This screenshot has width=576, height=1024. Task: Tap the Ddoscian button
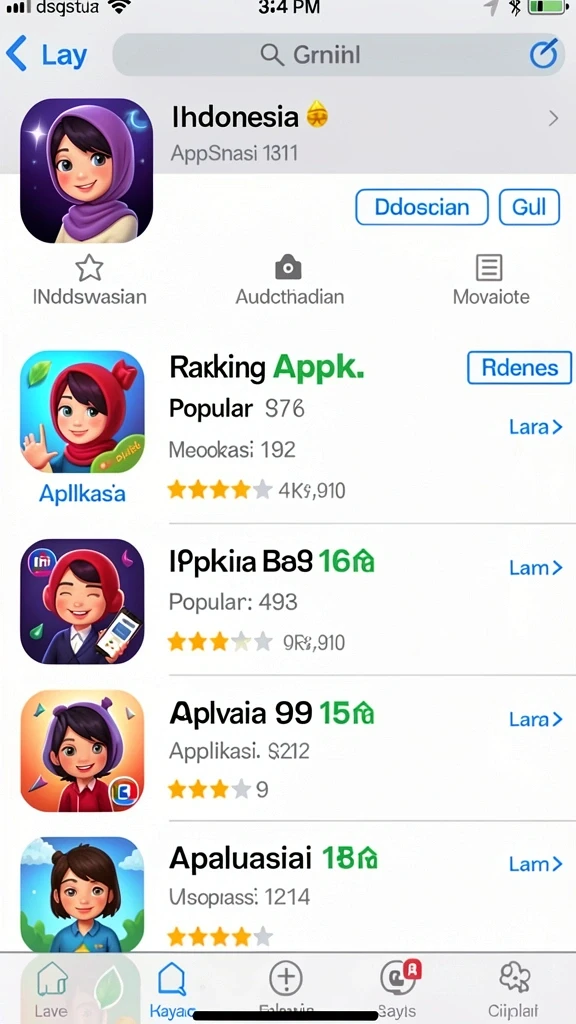422,207
